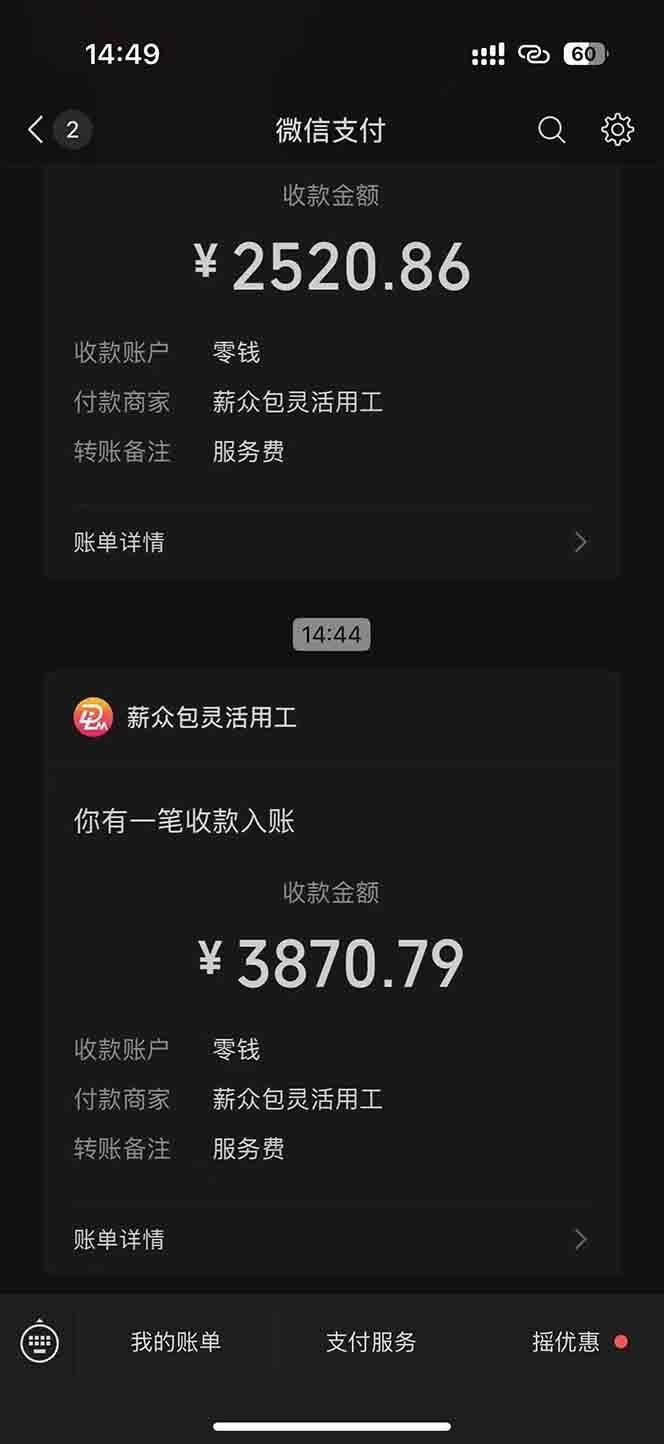This screenshot has width=664, height=1444.
Task: Open search in WeChat Pay
Action: click(x=551, y=130)
